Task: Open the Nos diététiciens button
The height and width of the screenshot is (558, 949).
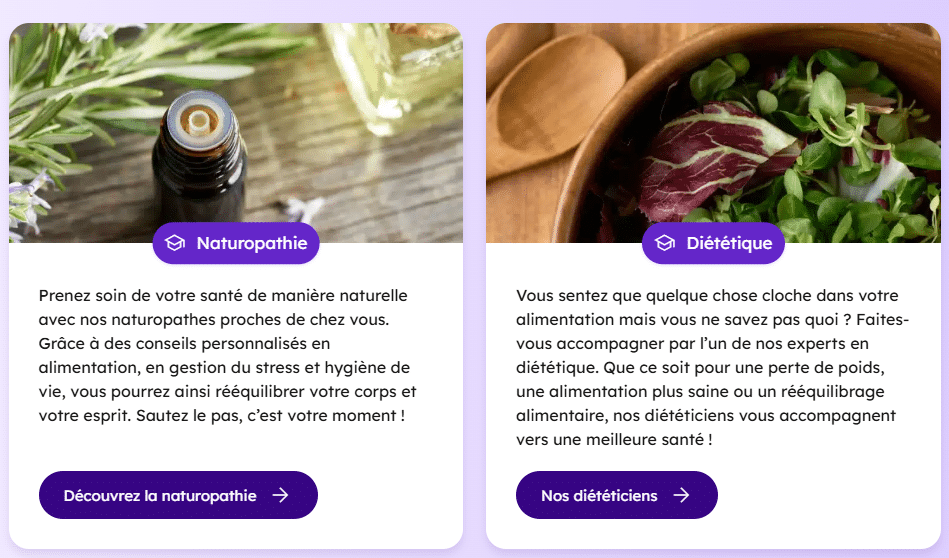Action: (x=616, y=495)
